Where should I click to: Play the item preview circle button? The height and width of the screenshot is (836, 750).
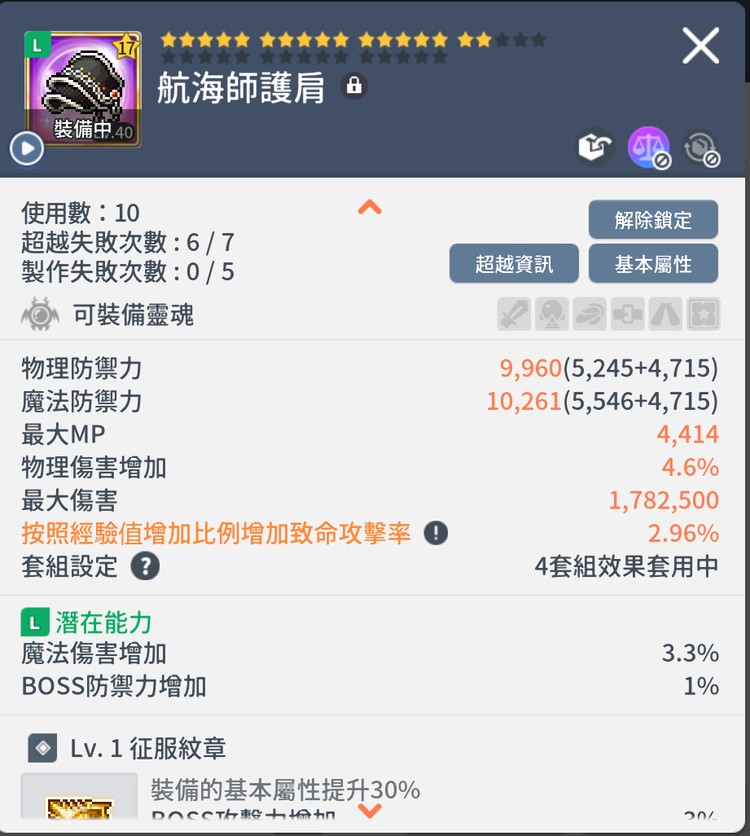click(x=26, y=149)
